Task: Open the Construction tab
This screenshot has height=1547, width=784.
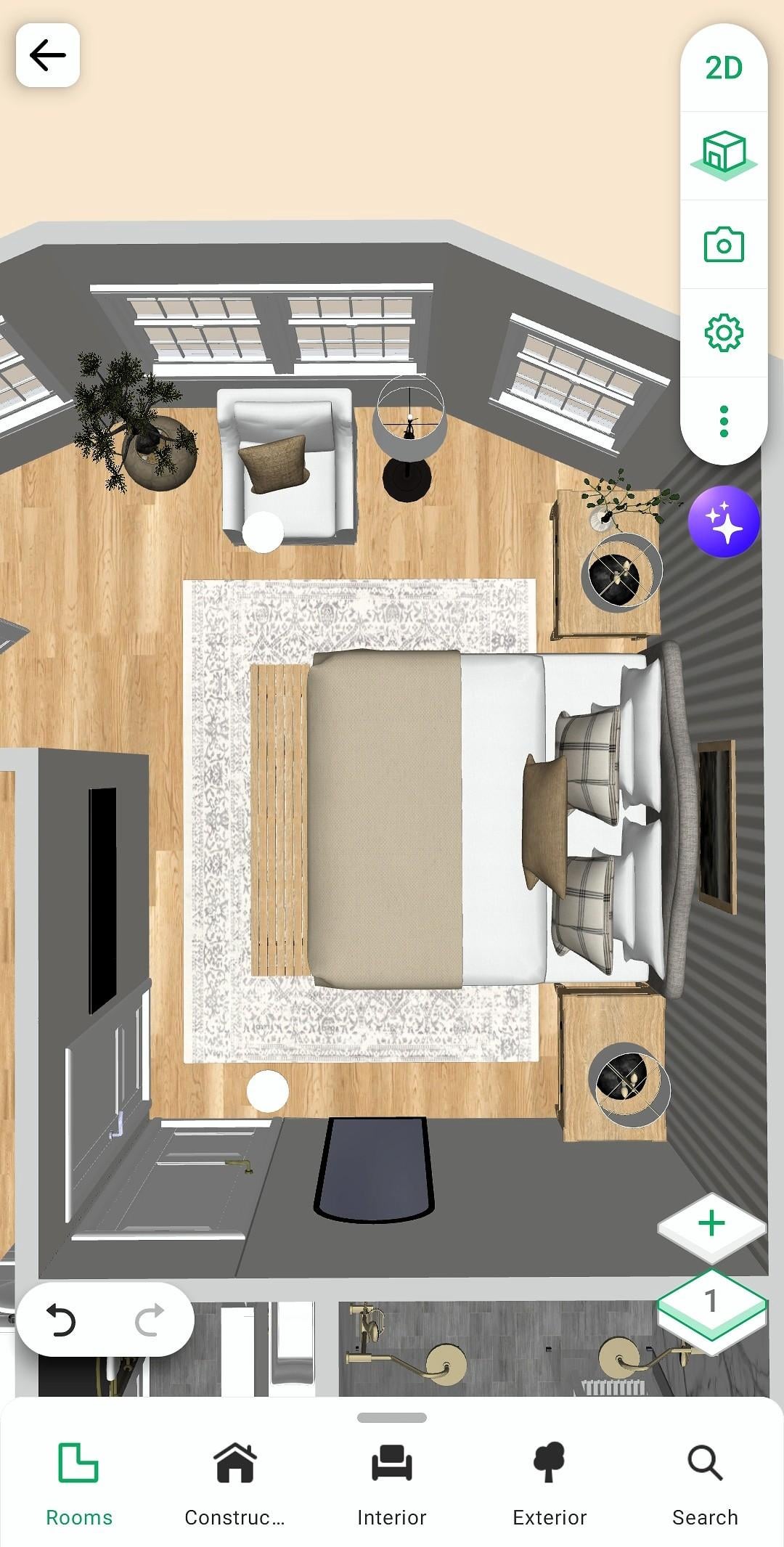Action: coord(234,1484)
